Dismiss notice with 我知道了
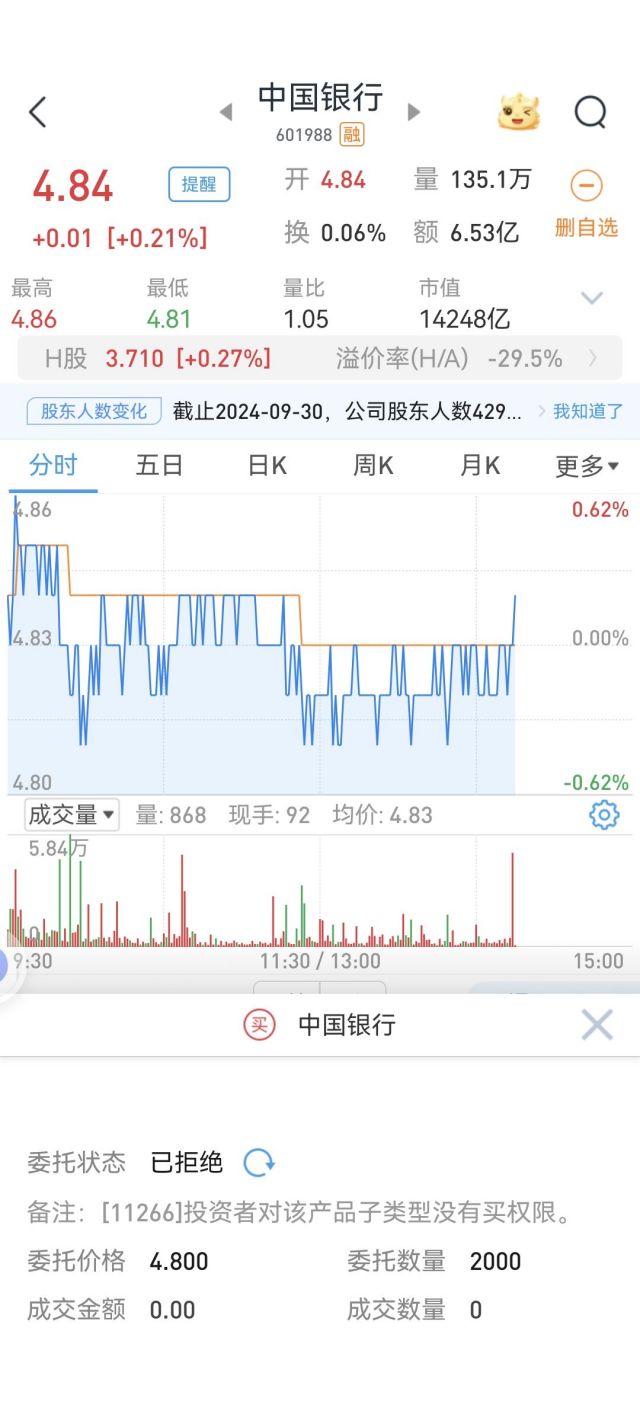The width and height of the screenshot is (640, 1408). click(x=582, y=411)
